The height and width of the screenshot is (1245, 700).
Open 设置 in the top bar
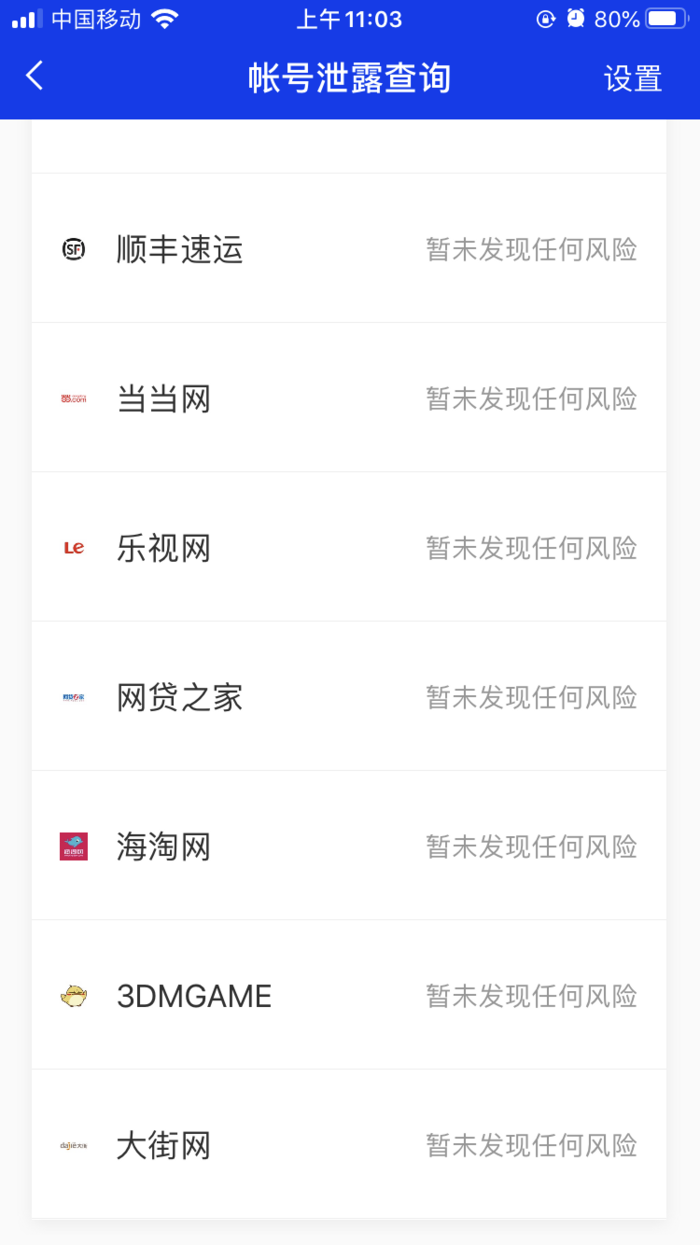point(633,78)
